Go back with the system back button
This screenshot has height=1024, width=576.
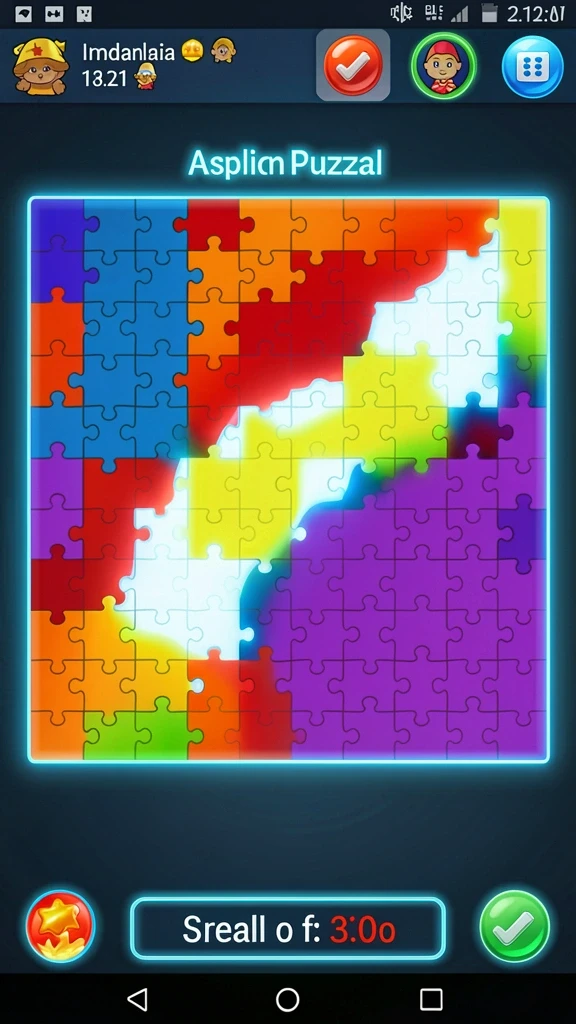tap(137, 999)
